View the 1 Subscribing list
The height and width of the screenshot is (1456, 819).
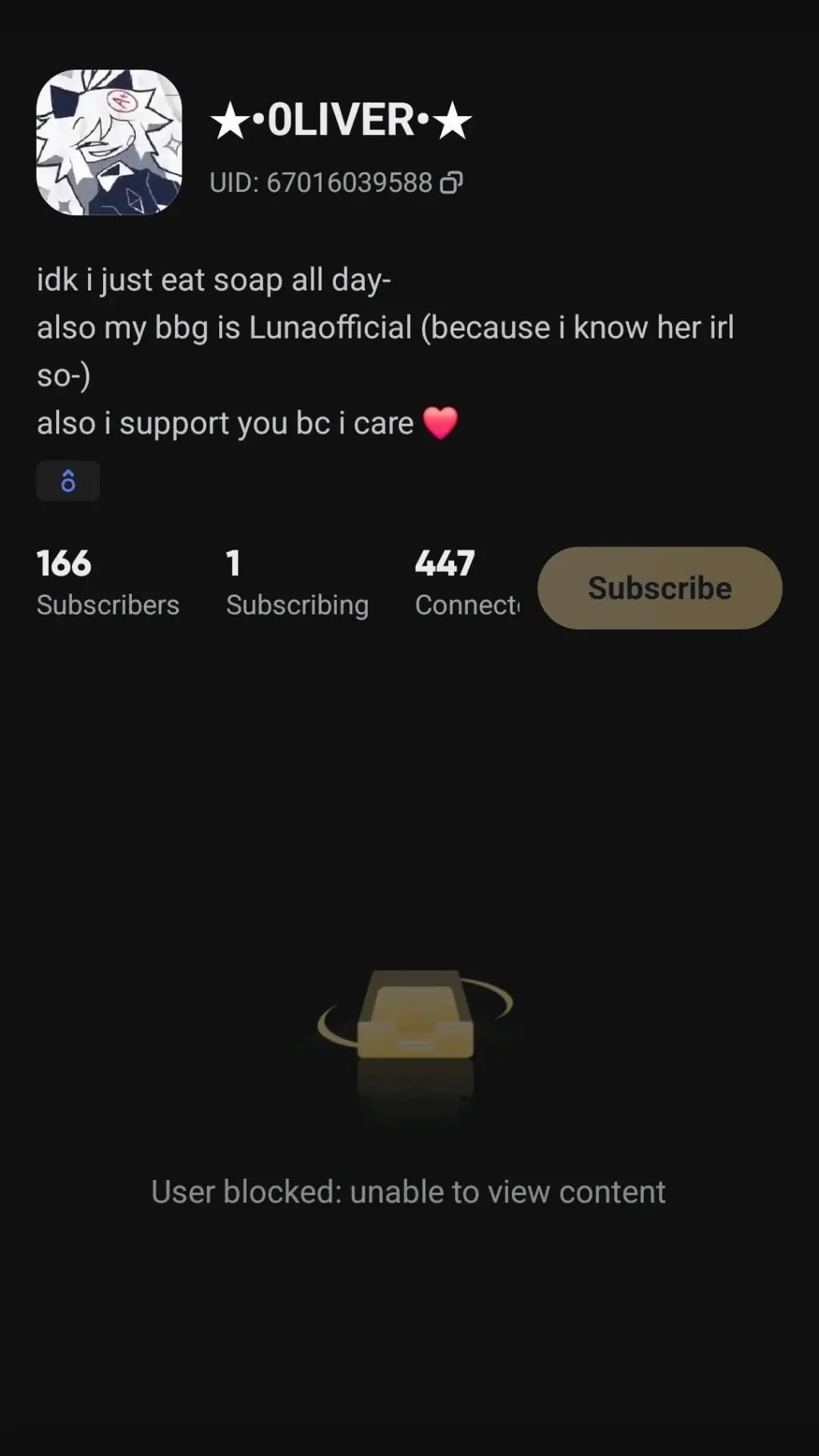297,584
